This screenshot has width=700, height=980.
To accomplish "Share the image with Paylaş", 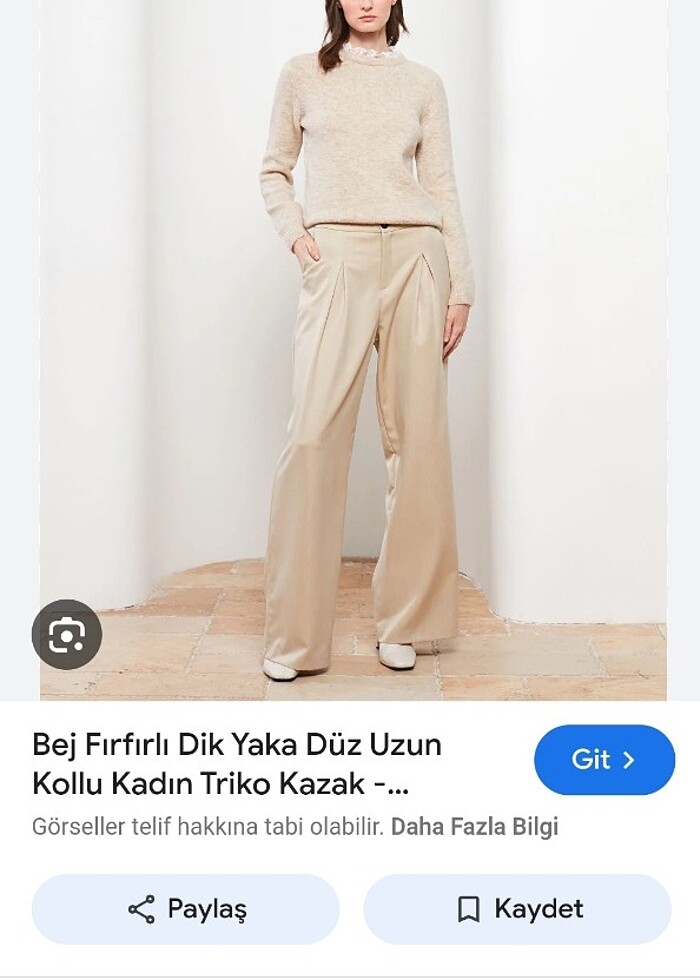I will pos(186,909).
